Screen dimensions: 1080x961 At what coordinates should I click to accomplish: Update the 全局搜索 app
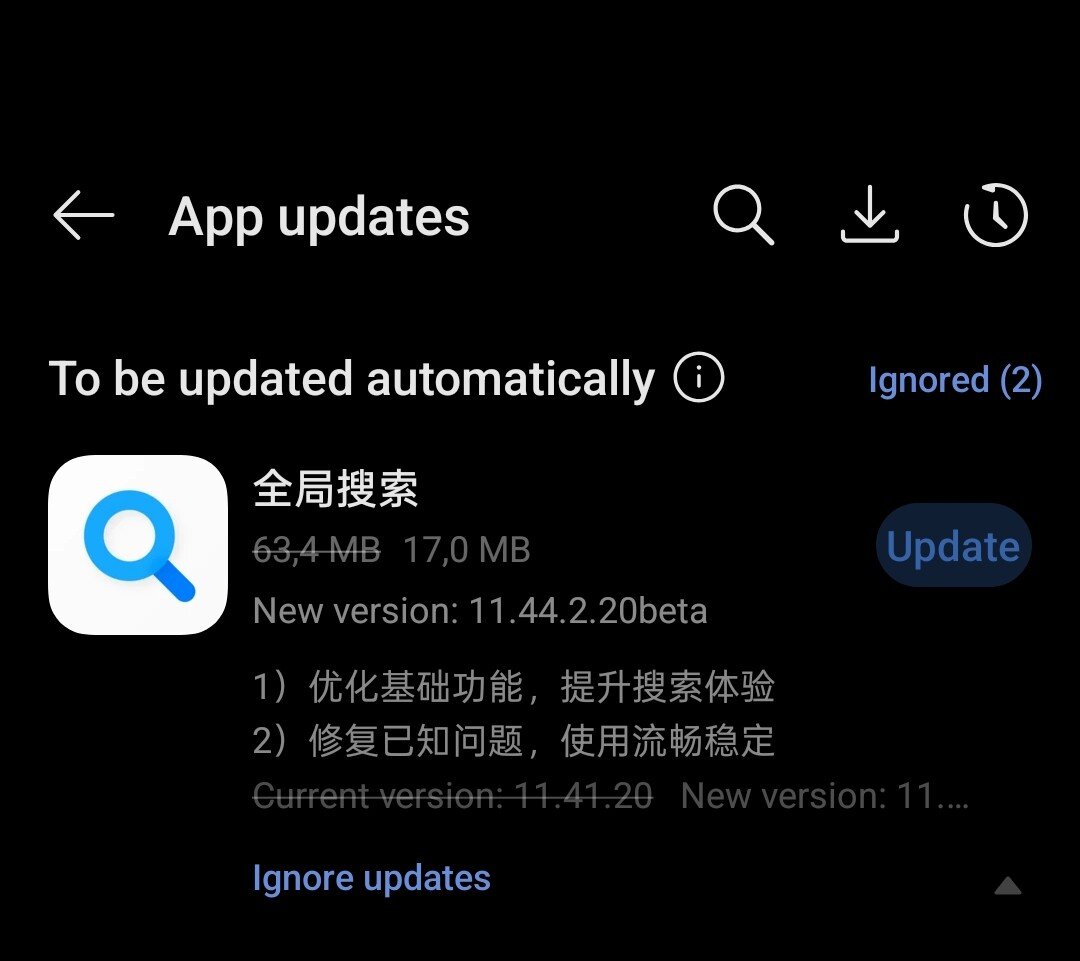pos(953,546)
